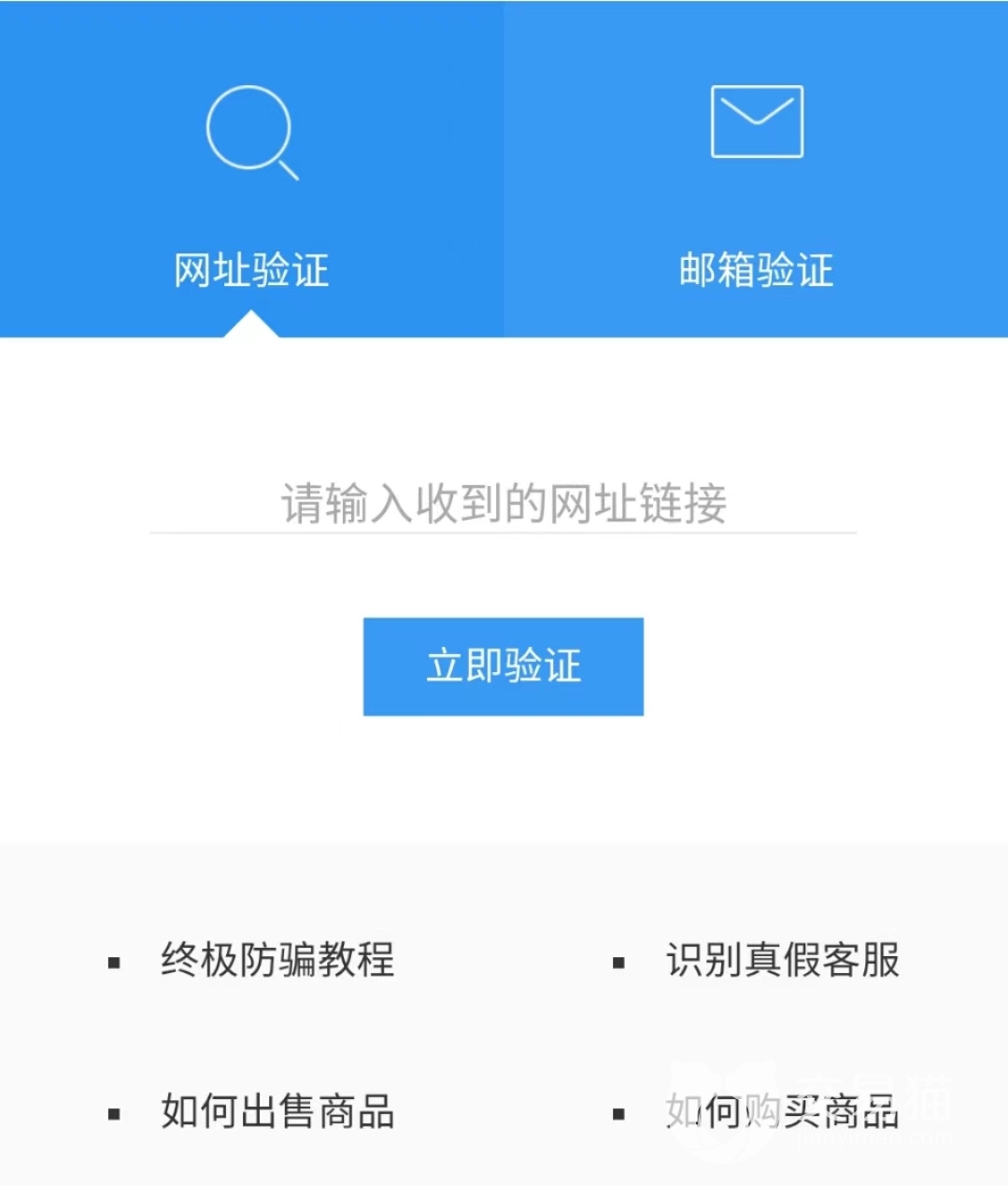Open the 终极防骗教程 link
The width and height of the screenshot is (1008, 1186).
(277, 961)
